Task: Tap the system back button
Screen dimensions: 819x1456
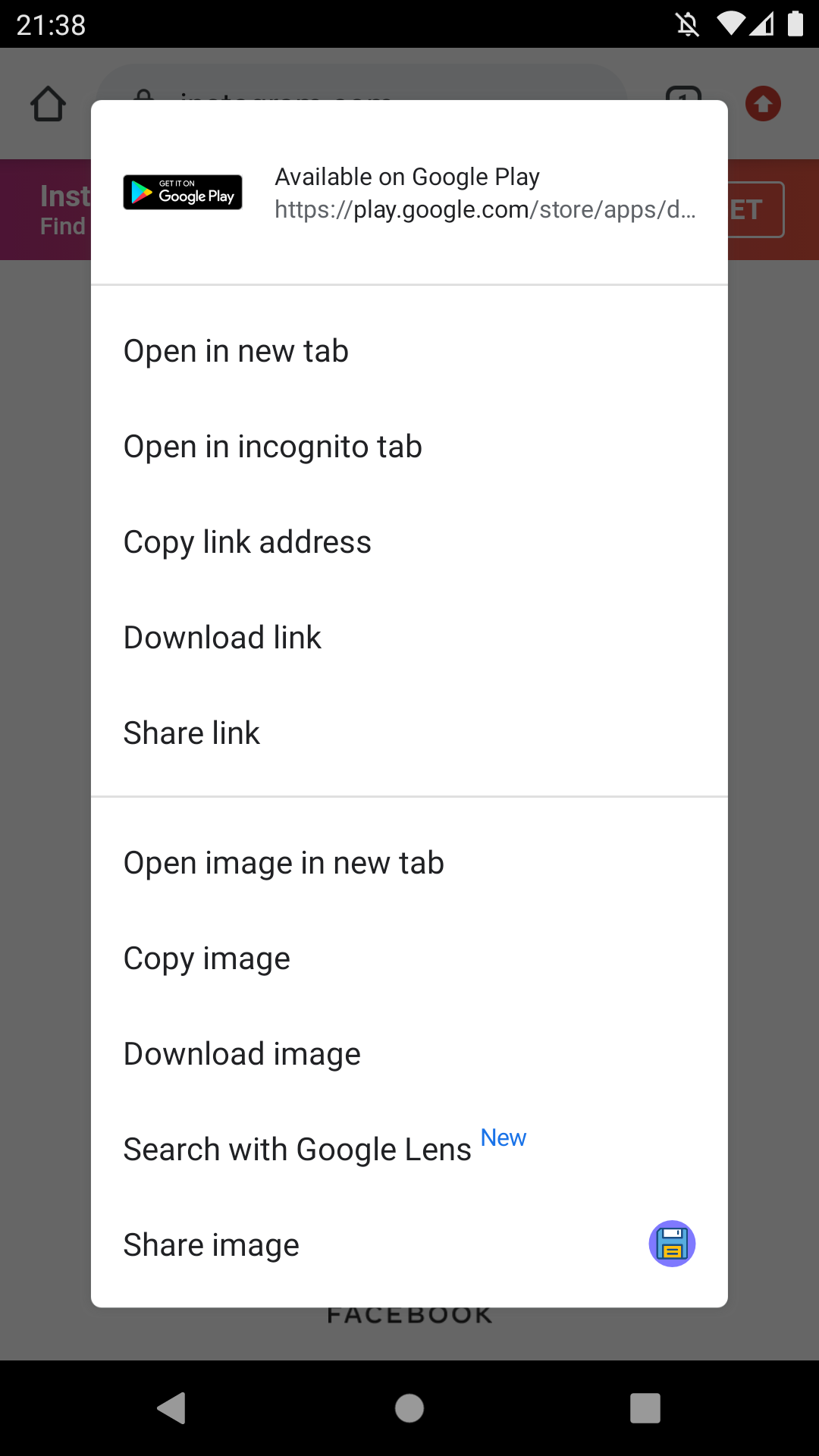Action: point(172,1408)
